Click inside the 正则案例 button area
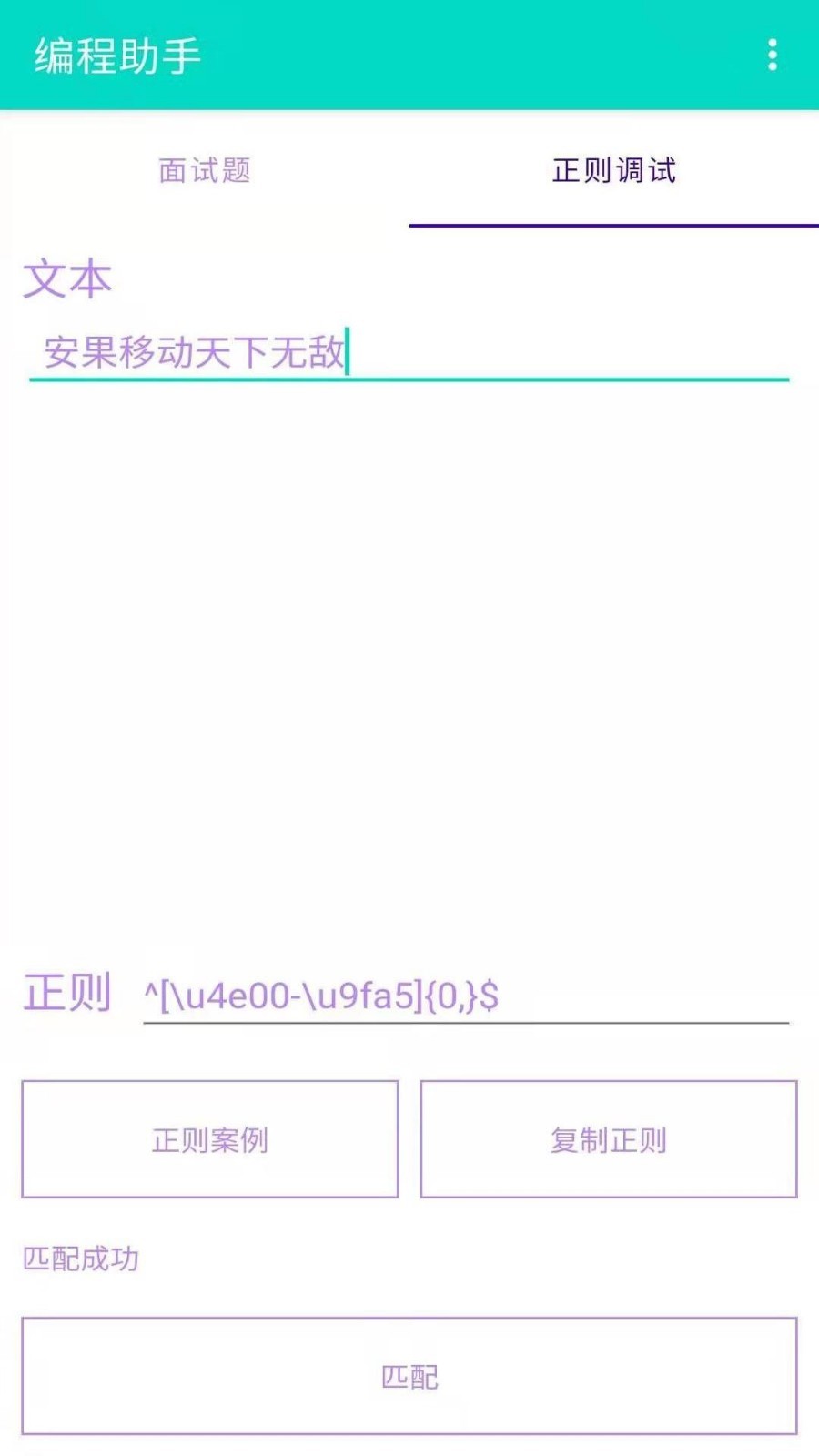 click(209, 1139)
